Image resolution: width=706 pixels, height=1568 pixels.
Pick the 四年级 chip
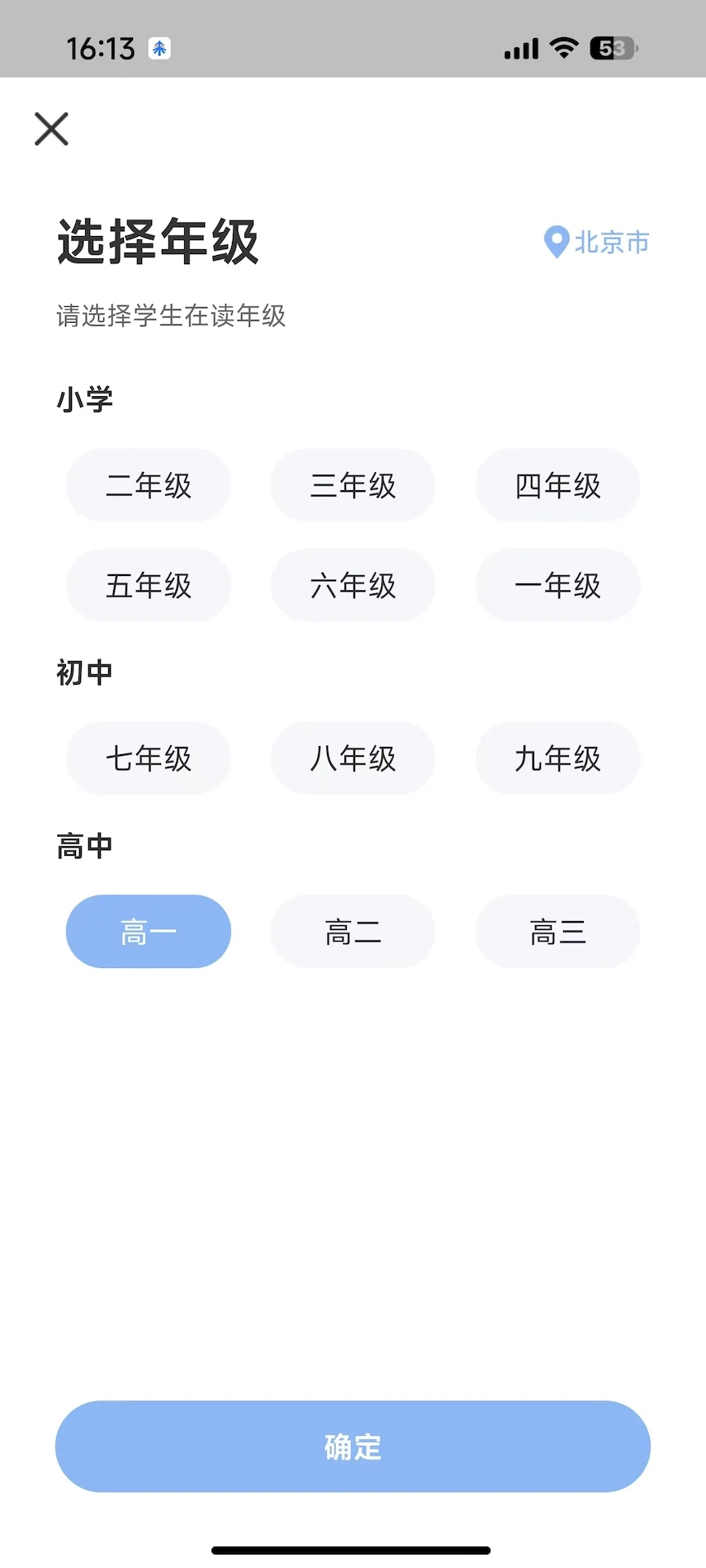coord(557,485)
